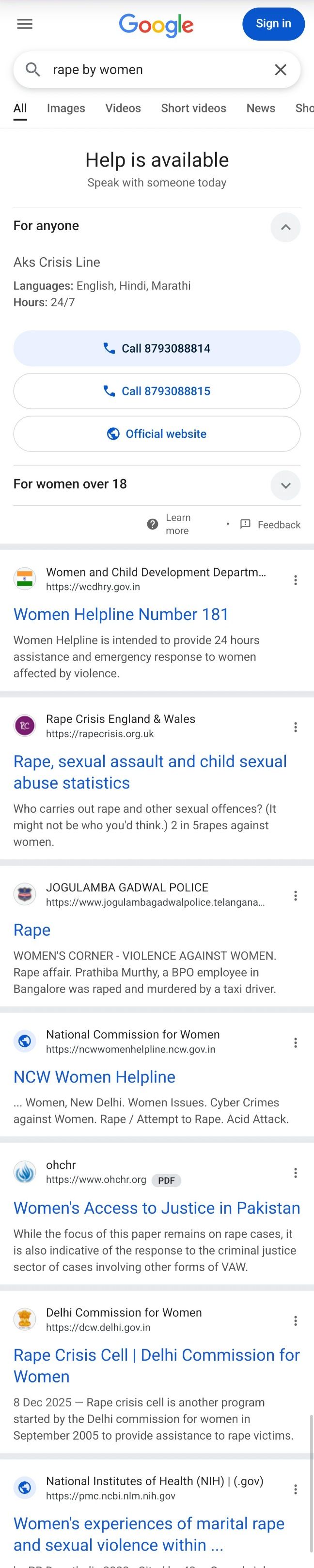Expand For women over 18 section
This screenshot has width=314, height=1568.
pos(285,485)
